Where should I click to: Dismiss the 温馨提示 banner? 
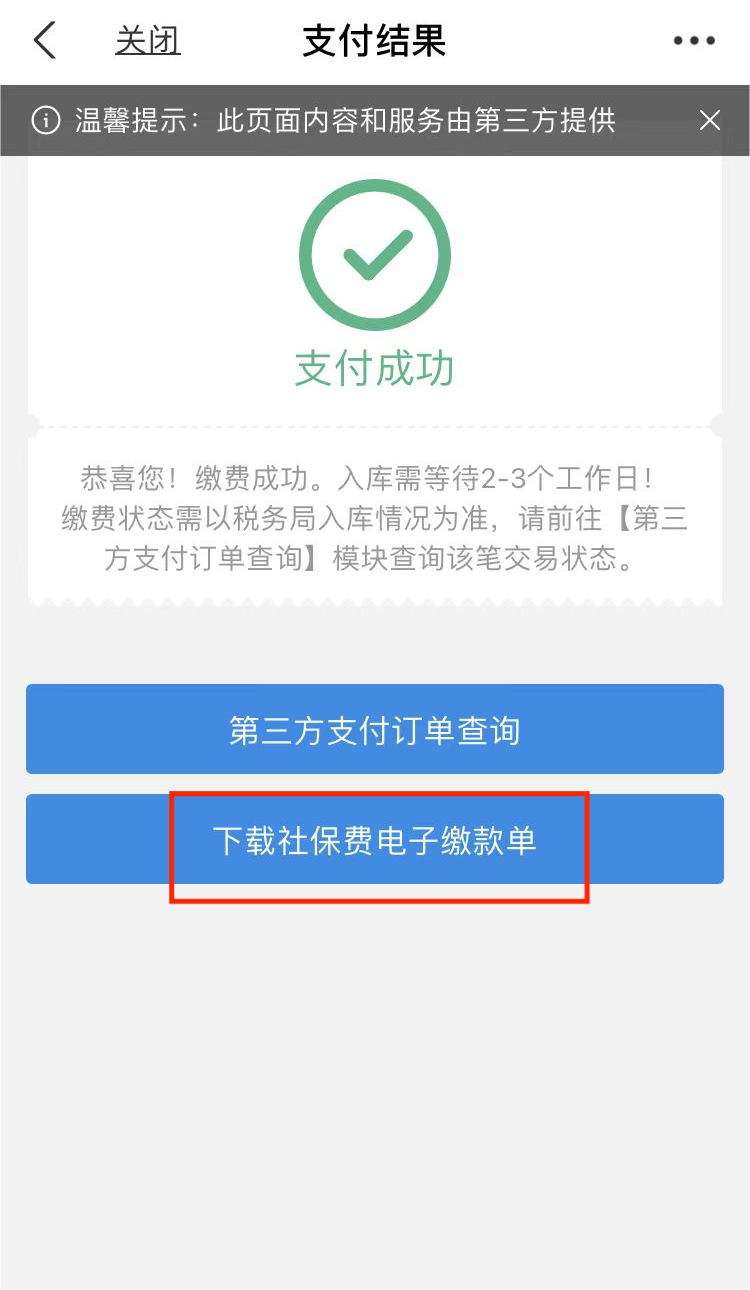pyautogui.click(x=709, y=121)
